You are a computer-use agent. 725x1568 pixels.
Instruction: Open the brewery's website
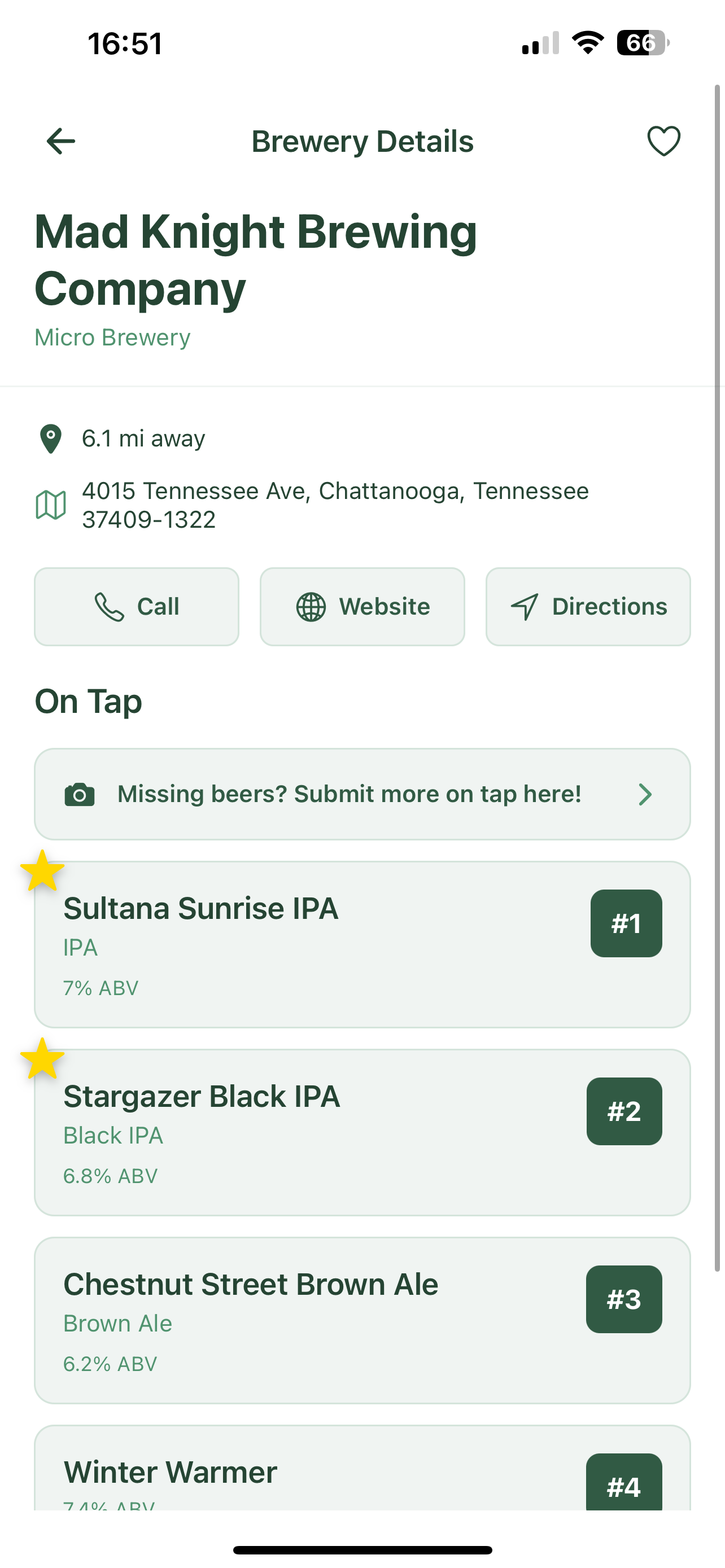[362, 607]
